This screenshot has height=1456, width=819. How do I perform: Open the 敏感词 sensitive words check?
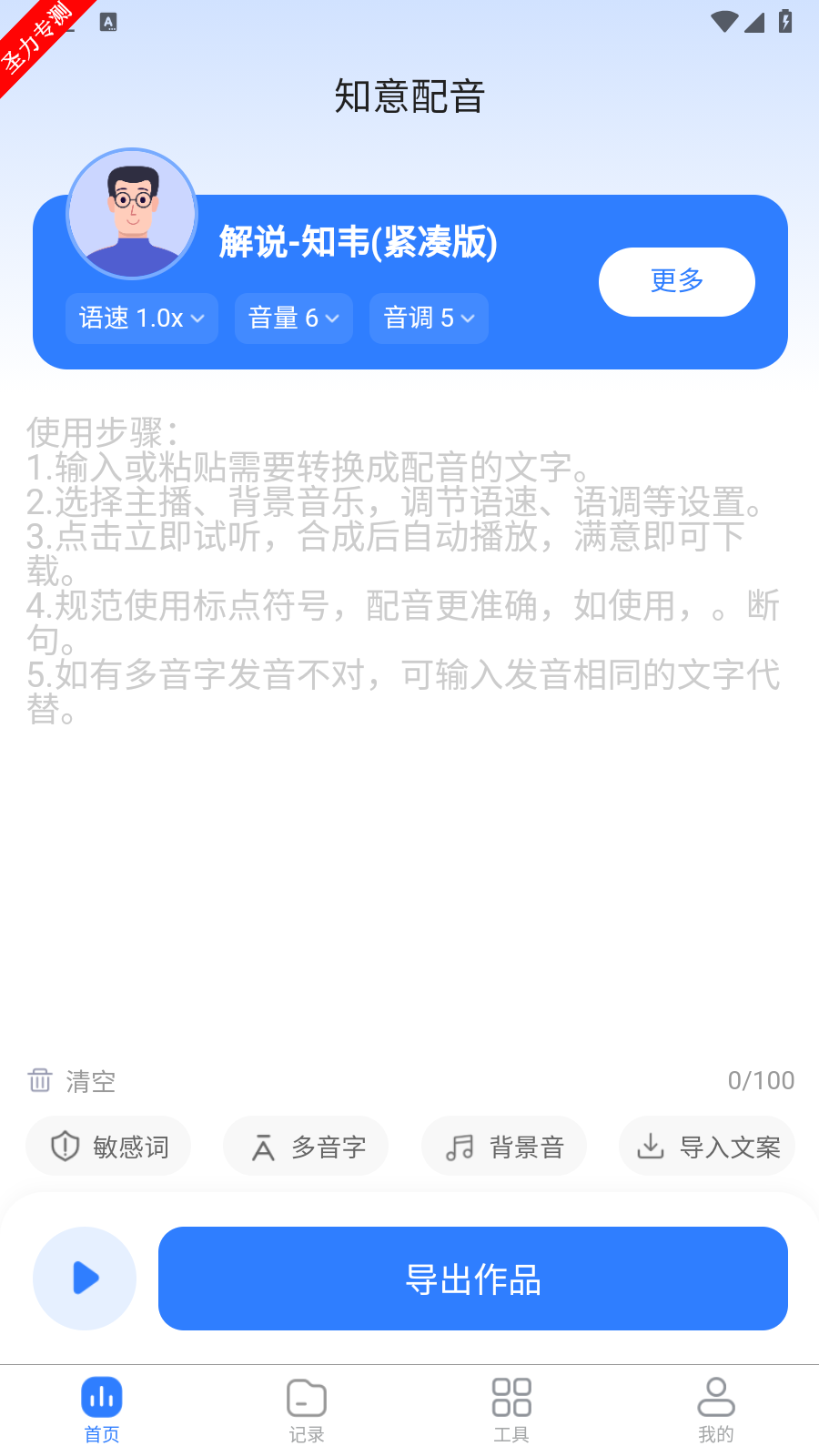108,1147
